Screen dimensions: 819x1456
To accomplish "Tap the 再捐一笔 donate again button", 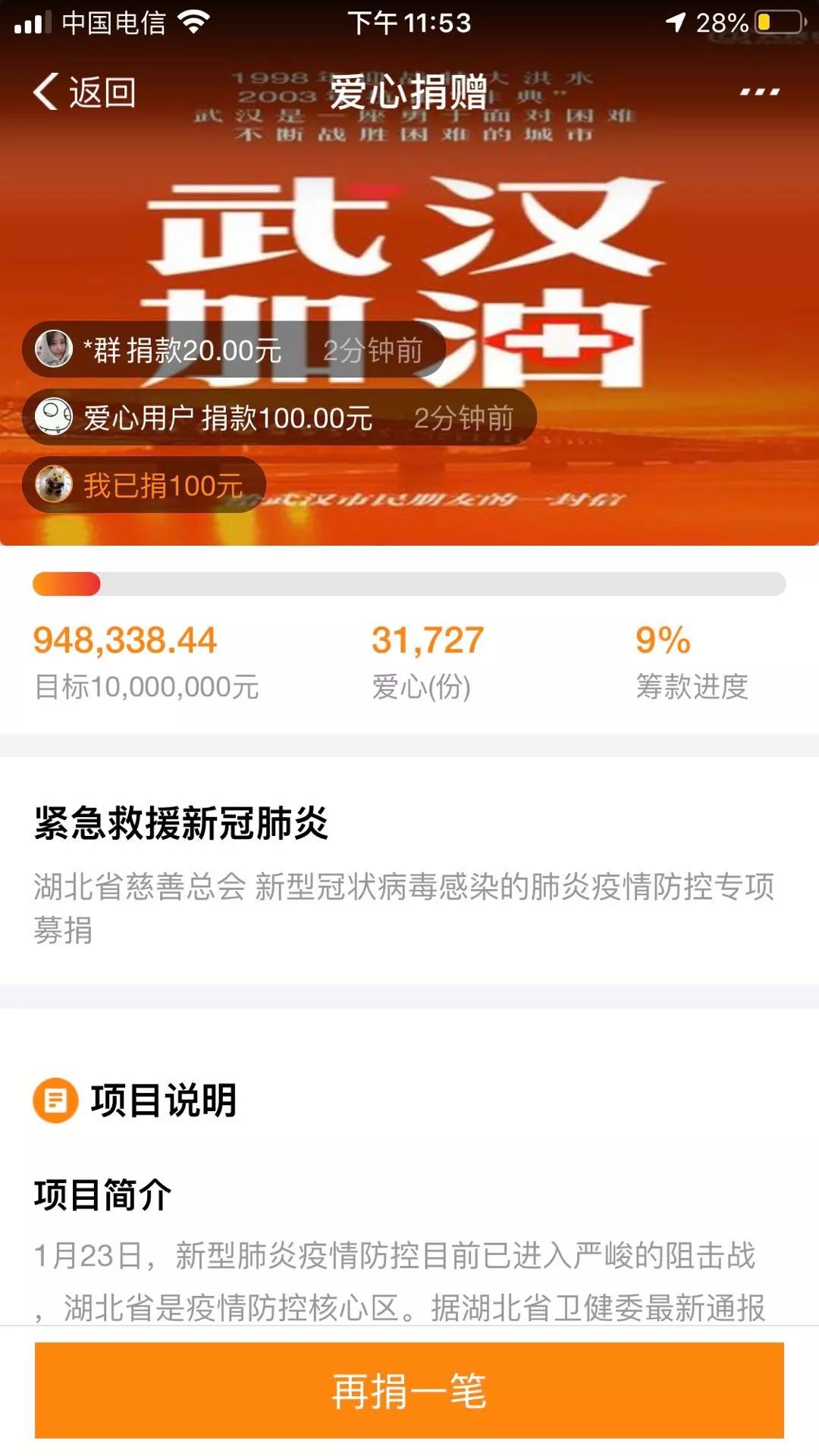I will (x=409, y=1390).
